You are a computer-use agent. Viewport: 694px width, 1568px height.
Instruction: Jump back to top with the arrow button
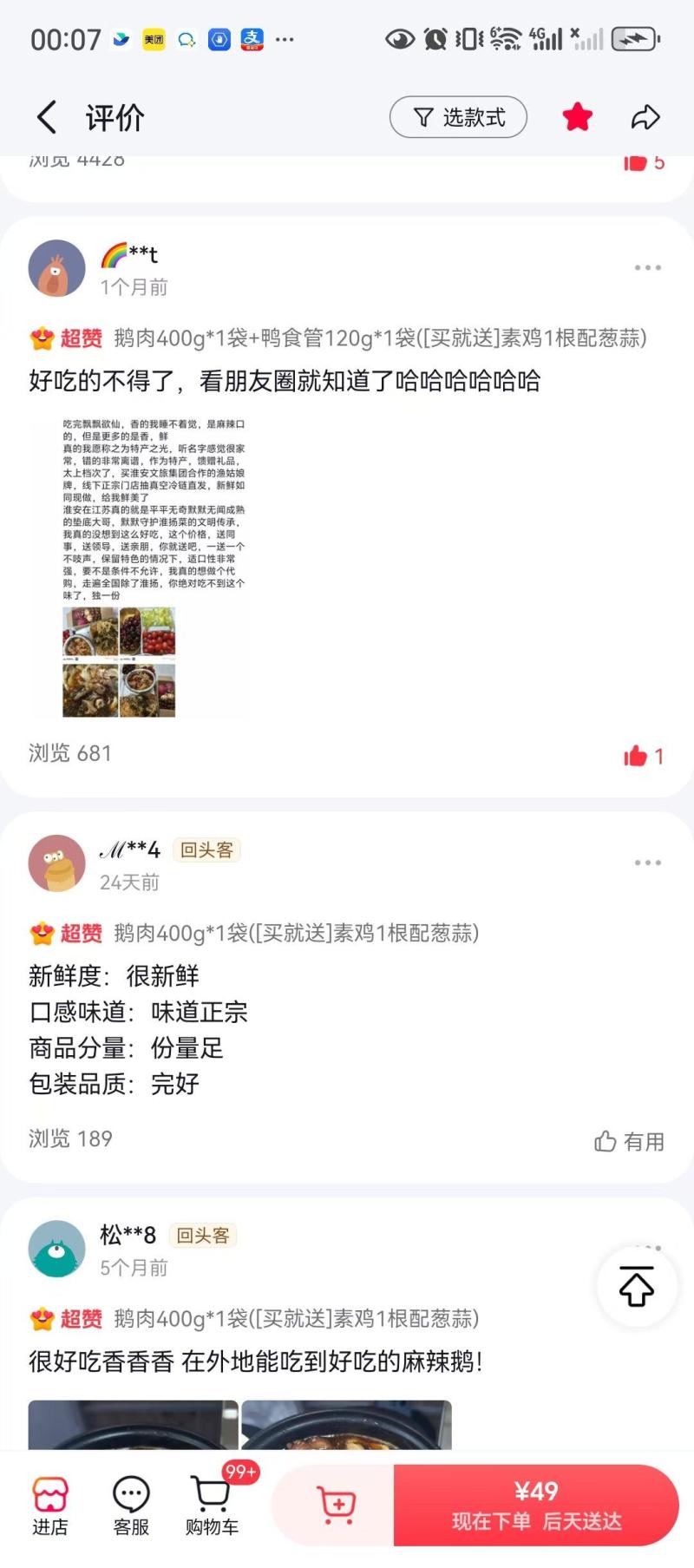636,1286
